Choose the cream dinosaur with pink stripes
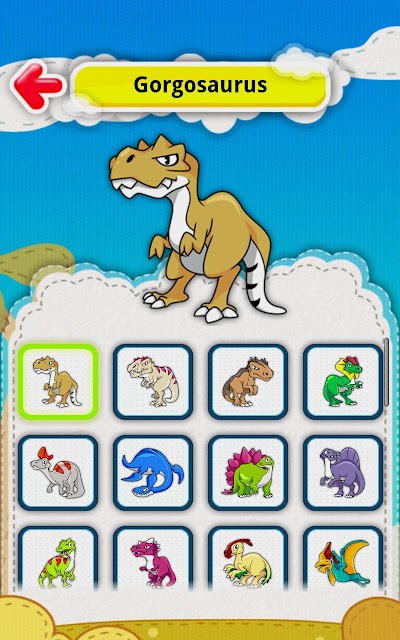Image resolution: width=400 pixels, height=640 pixels. coord(153,382)
